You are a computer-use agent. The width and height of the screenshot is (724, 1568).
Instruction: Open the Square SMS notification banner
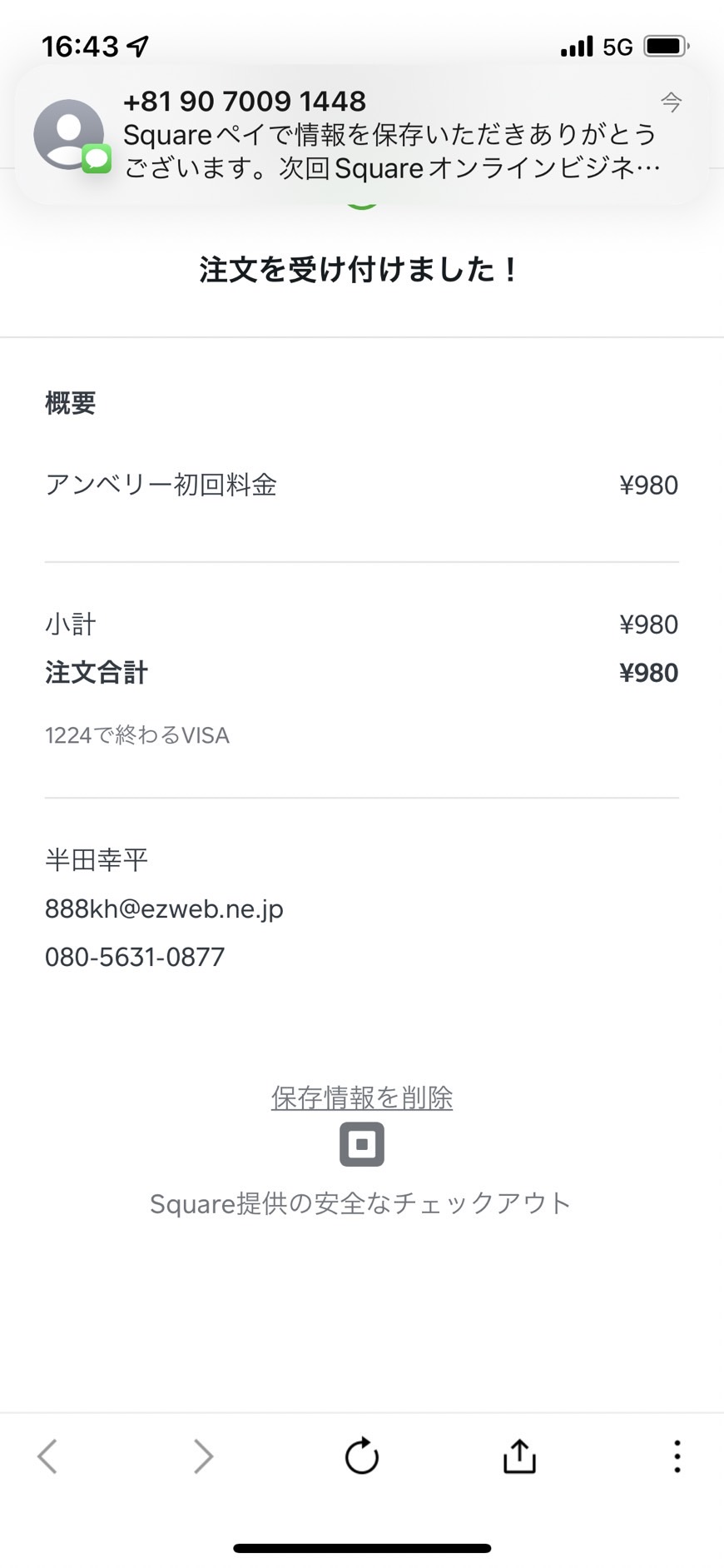[x=362, y=135]
